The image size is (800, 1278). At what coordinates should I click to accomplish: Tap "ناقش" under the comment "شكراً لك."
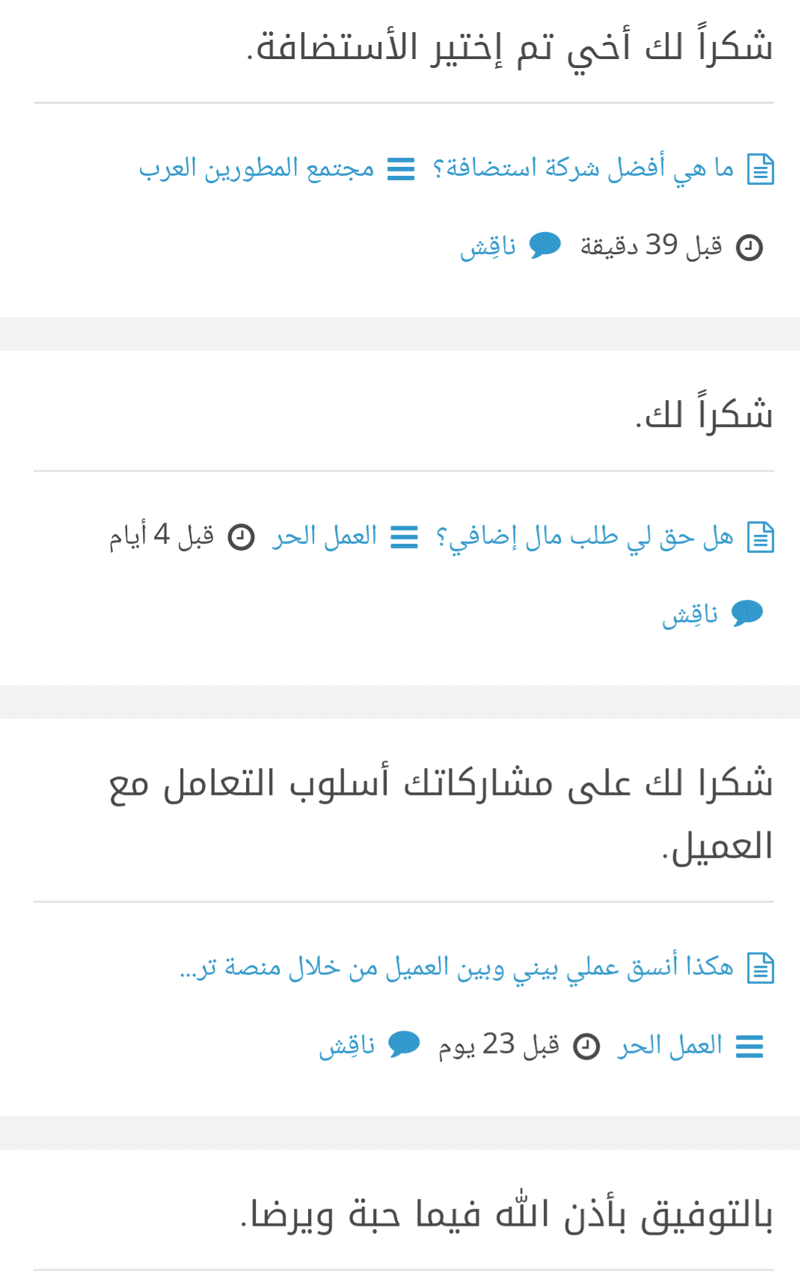click(x=690, y=615)
